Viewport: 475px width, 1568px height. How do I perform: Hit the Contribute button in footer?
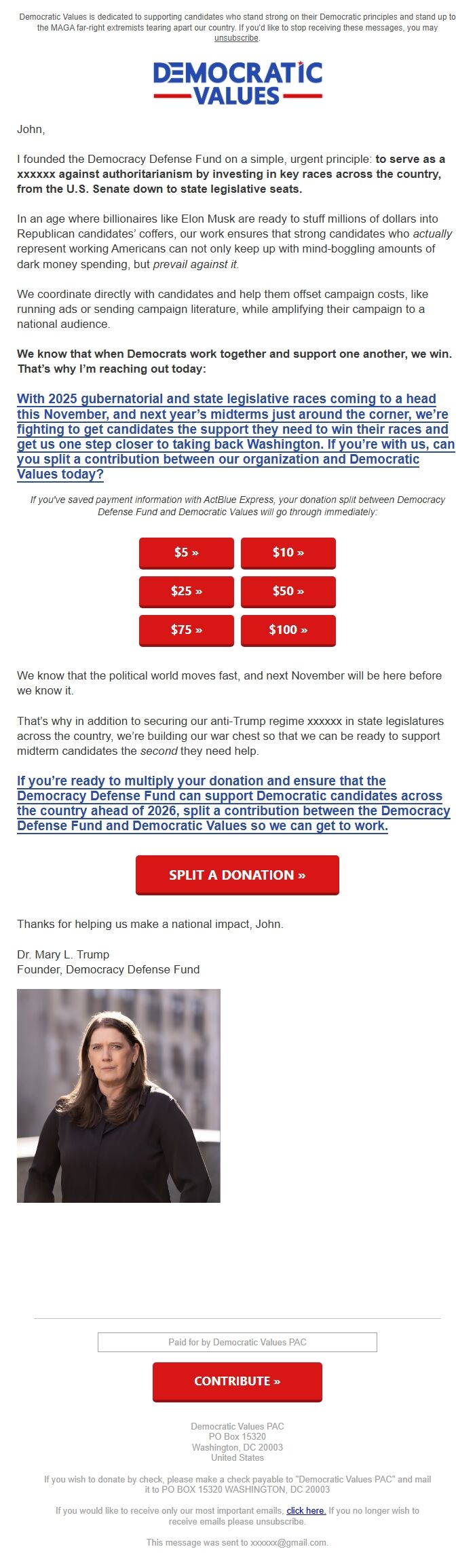(x=237, y=1381)
